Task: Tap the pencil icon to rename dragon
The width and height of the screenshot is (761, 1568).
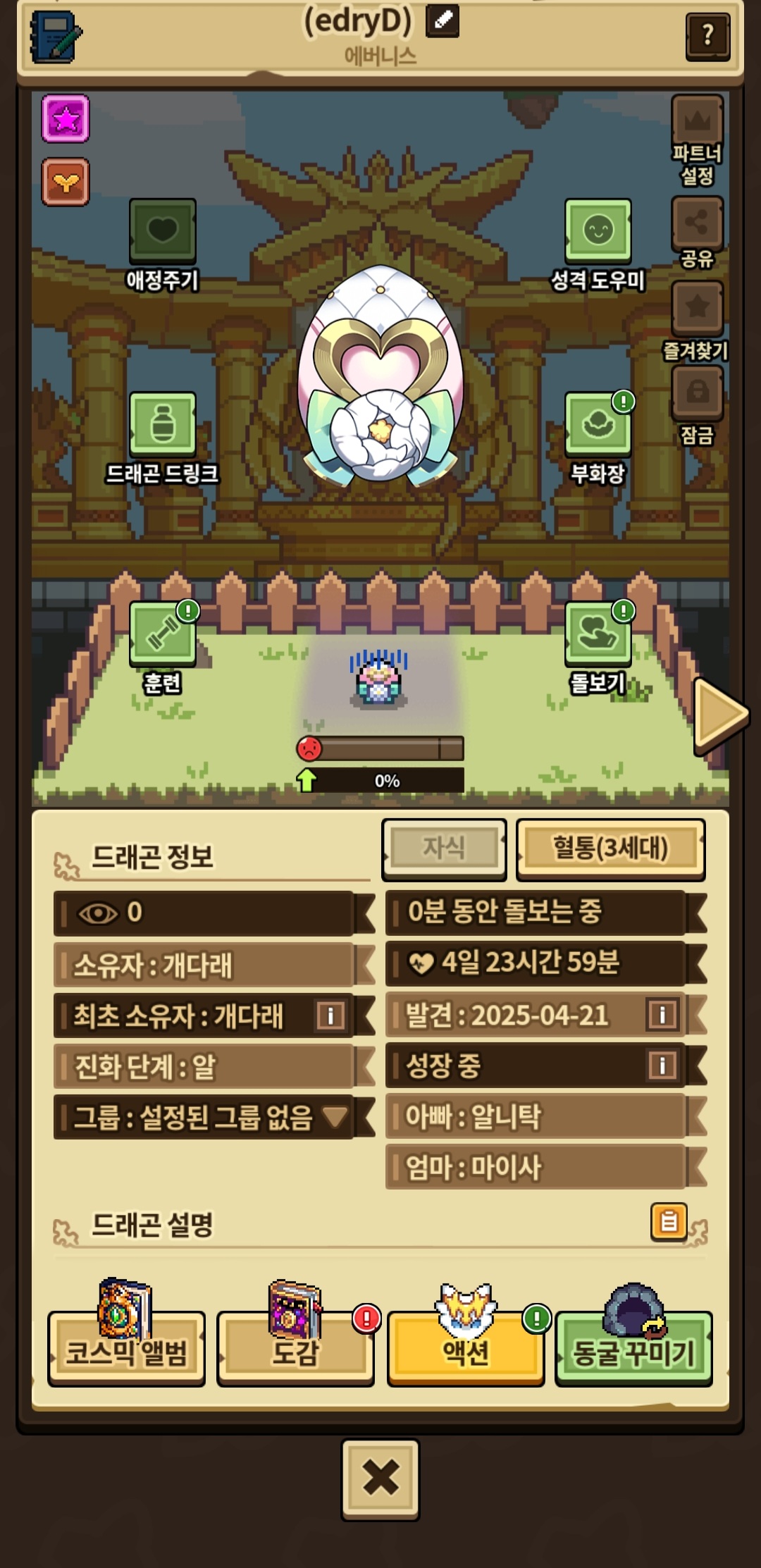Action: pos(443,20)
